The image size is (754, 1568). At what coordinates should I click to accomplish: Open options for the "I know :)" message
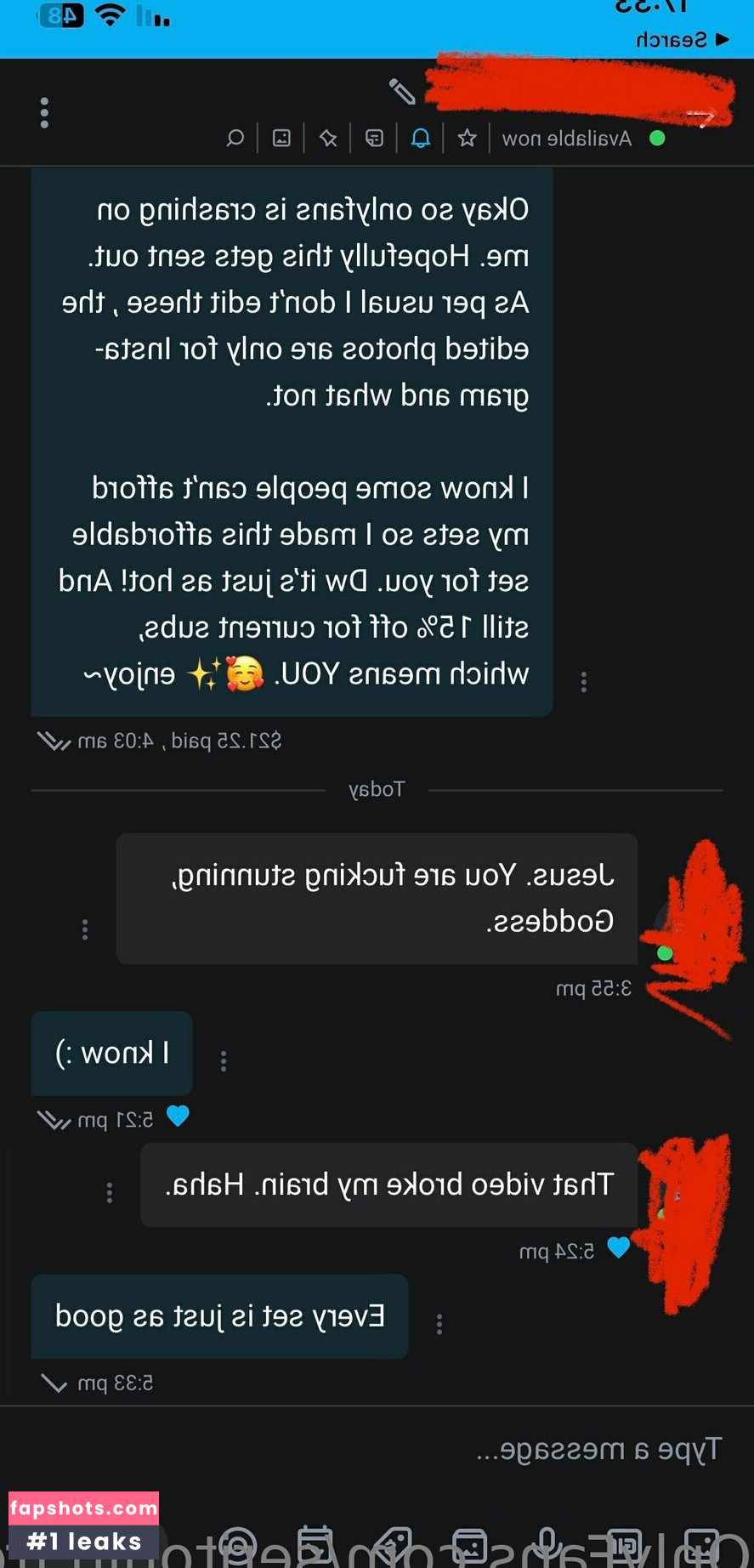(224, 1060)
